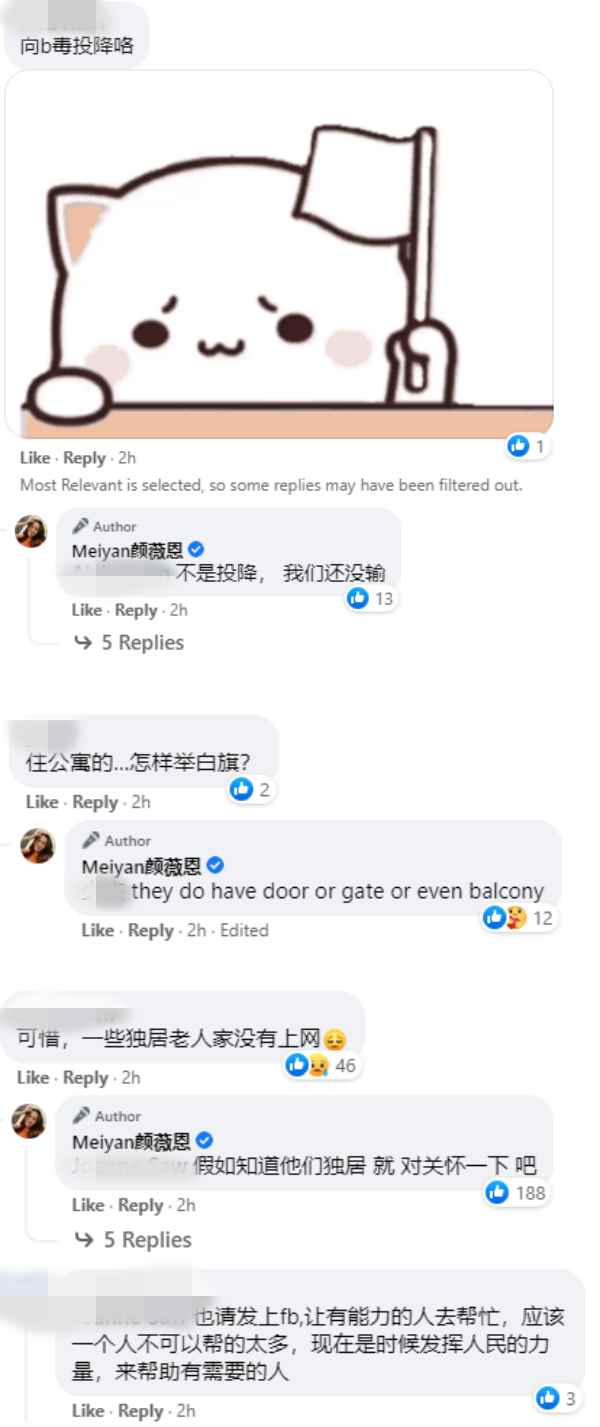Like Meiyan's 假如知道他们独居 reply

(86, 1205)
